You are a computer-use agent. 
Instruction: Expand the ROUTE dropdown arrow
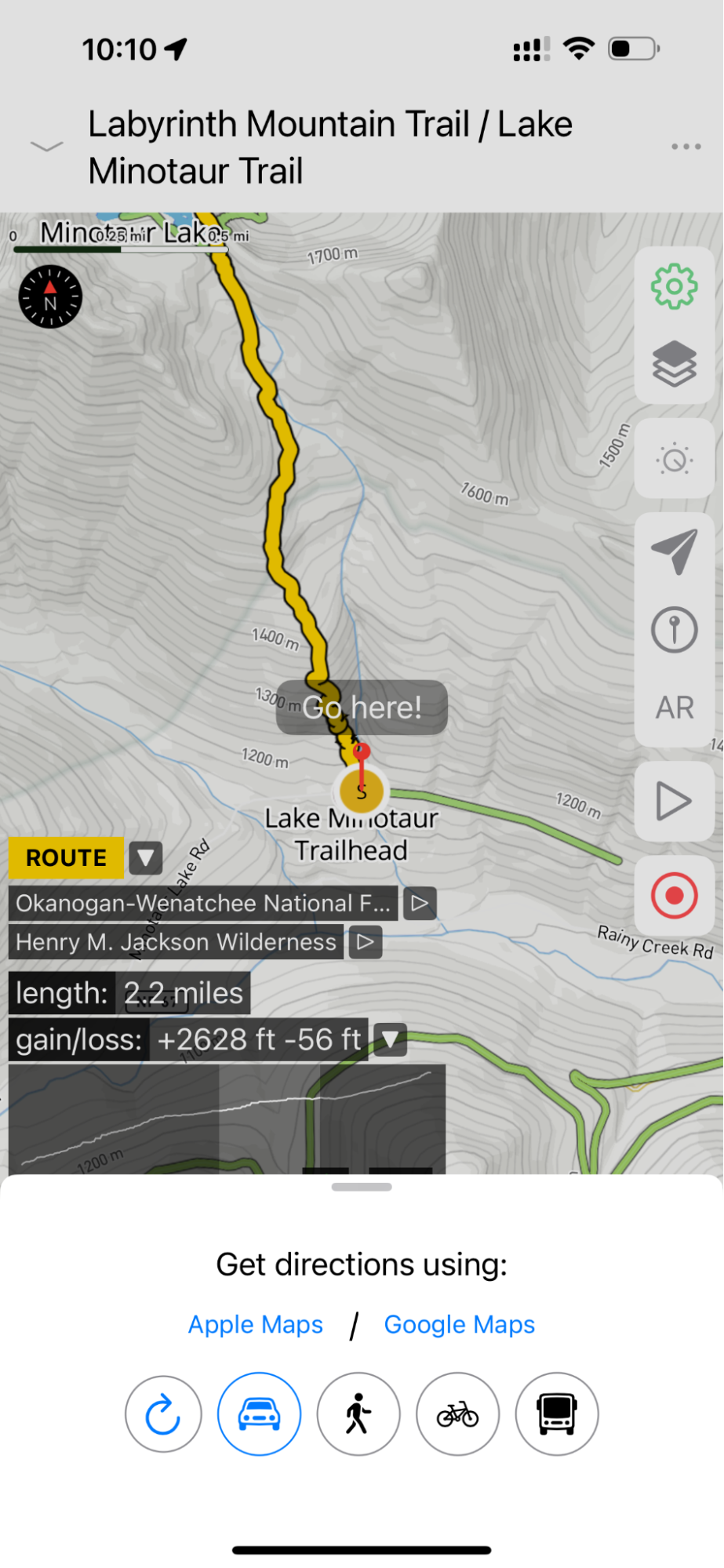coord(146,858)
